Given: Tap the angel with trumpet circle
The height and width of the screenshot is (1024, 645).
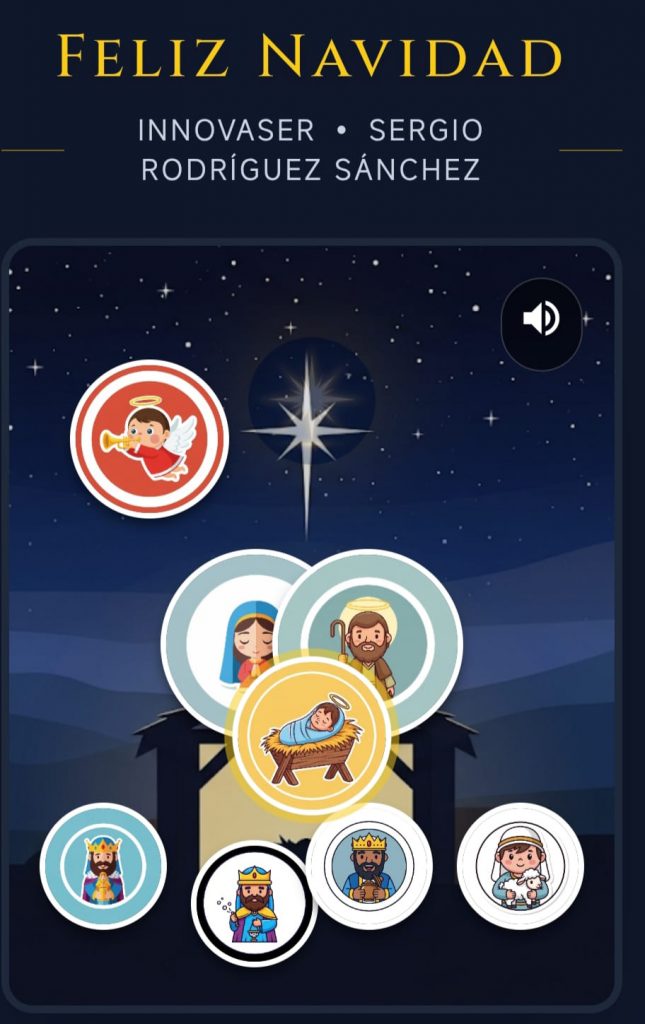Looking at the screenshot, I should [150, 439].
